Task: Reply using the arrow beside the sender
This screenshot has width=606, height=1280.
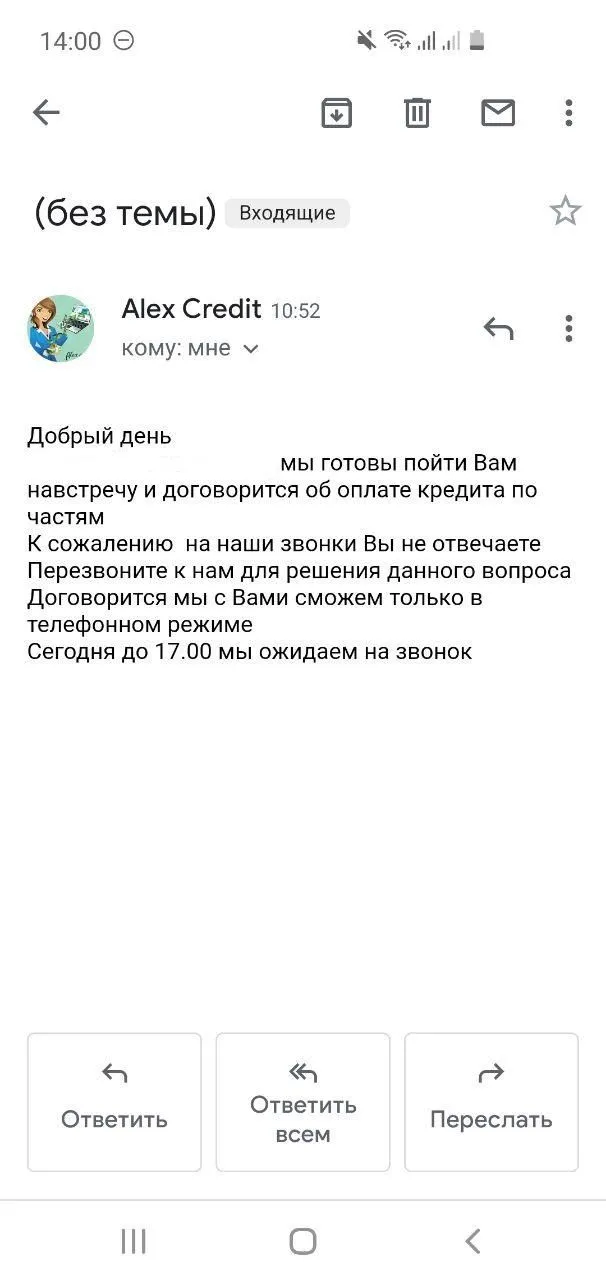Action: point(498,328)
